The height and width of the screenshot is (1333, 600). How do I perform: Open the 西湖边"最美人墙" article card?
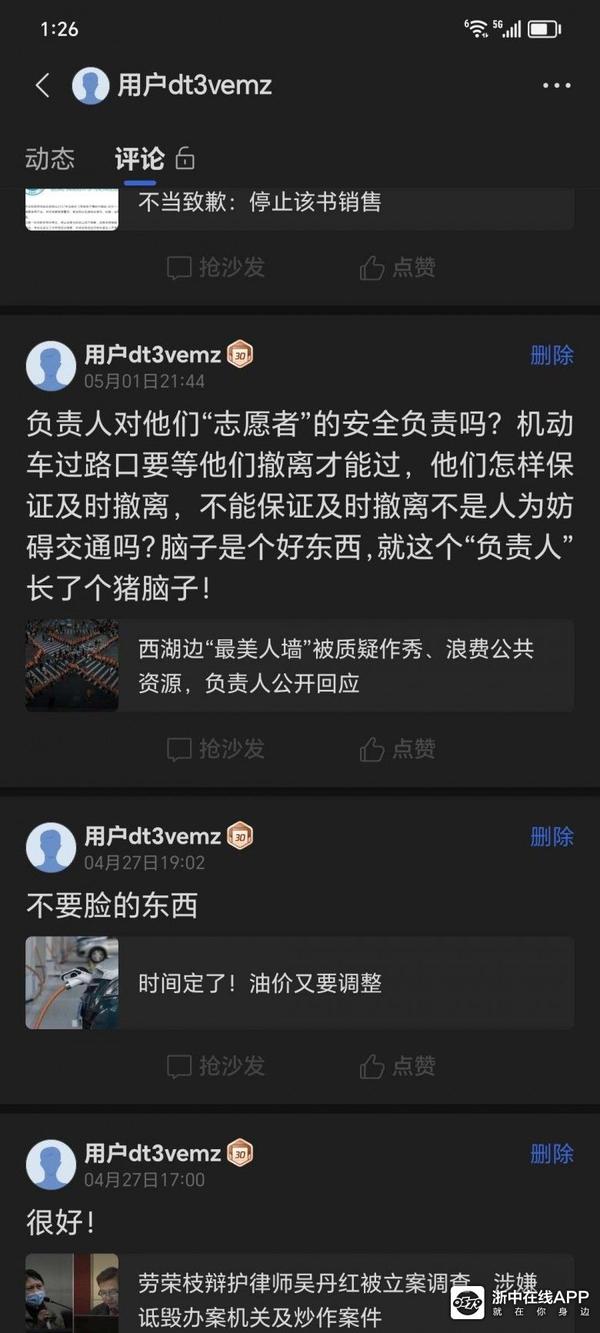300,666
